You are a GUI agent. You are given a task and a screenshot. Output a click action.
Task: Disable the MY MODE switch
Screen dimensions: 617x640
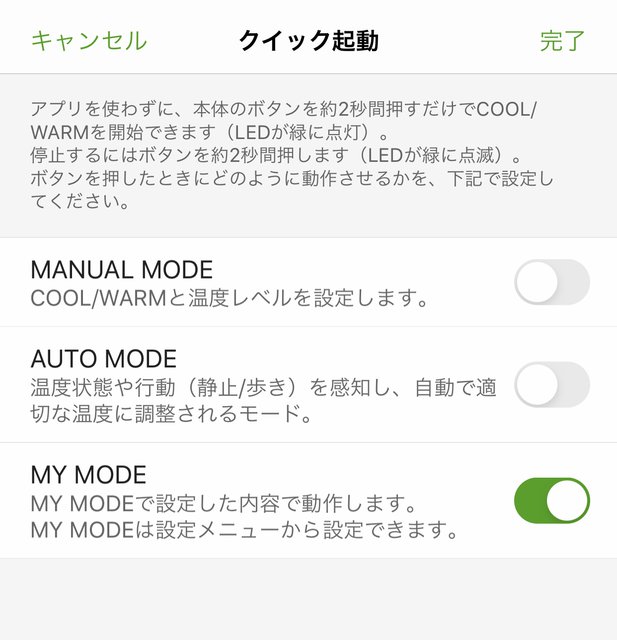point(551,500)
